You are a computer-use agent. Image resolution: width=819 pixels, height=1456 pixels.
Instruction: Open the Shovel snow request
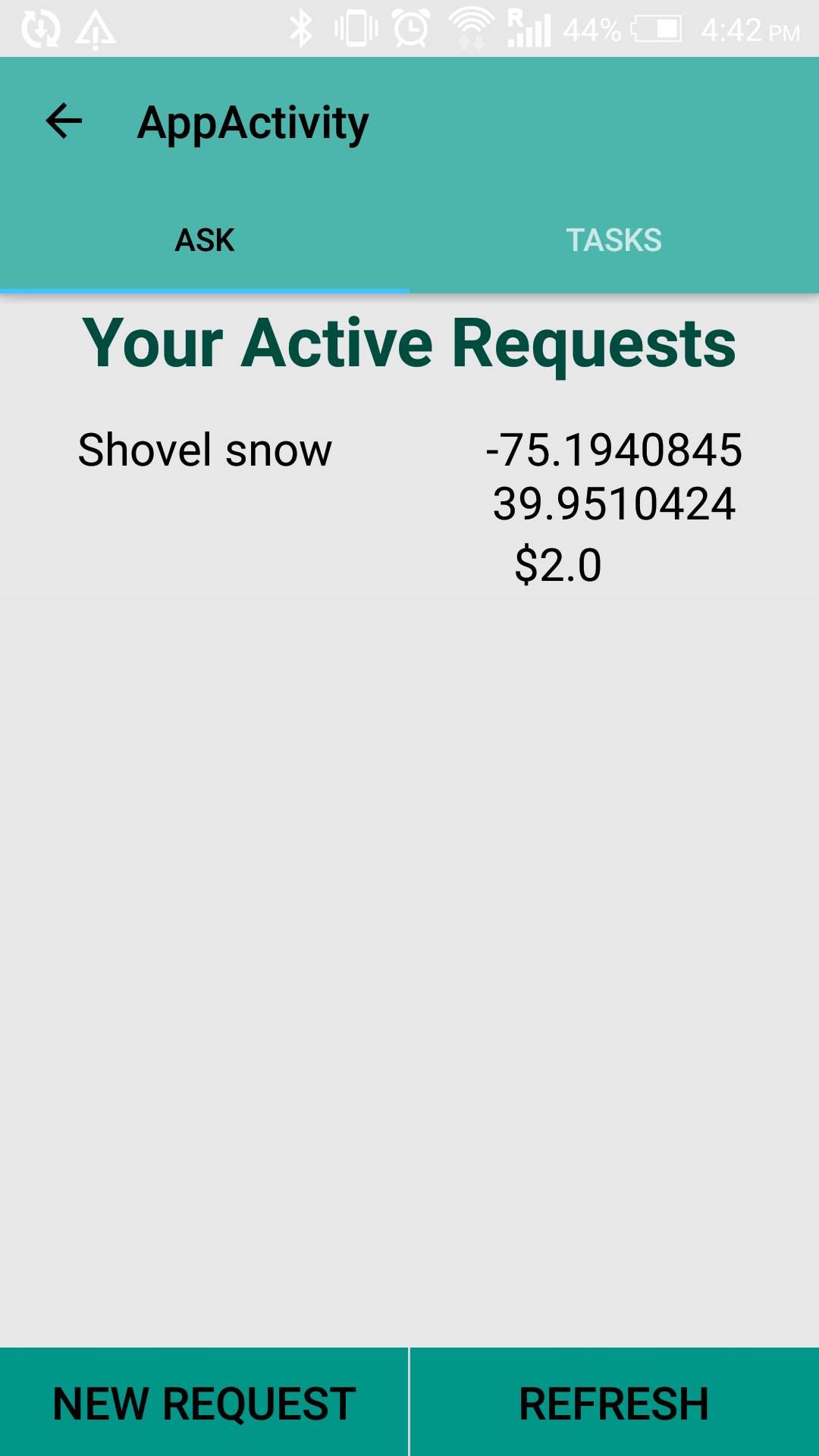205,450
